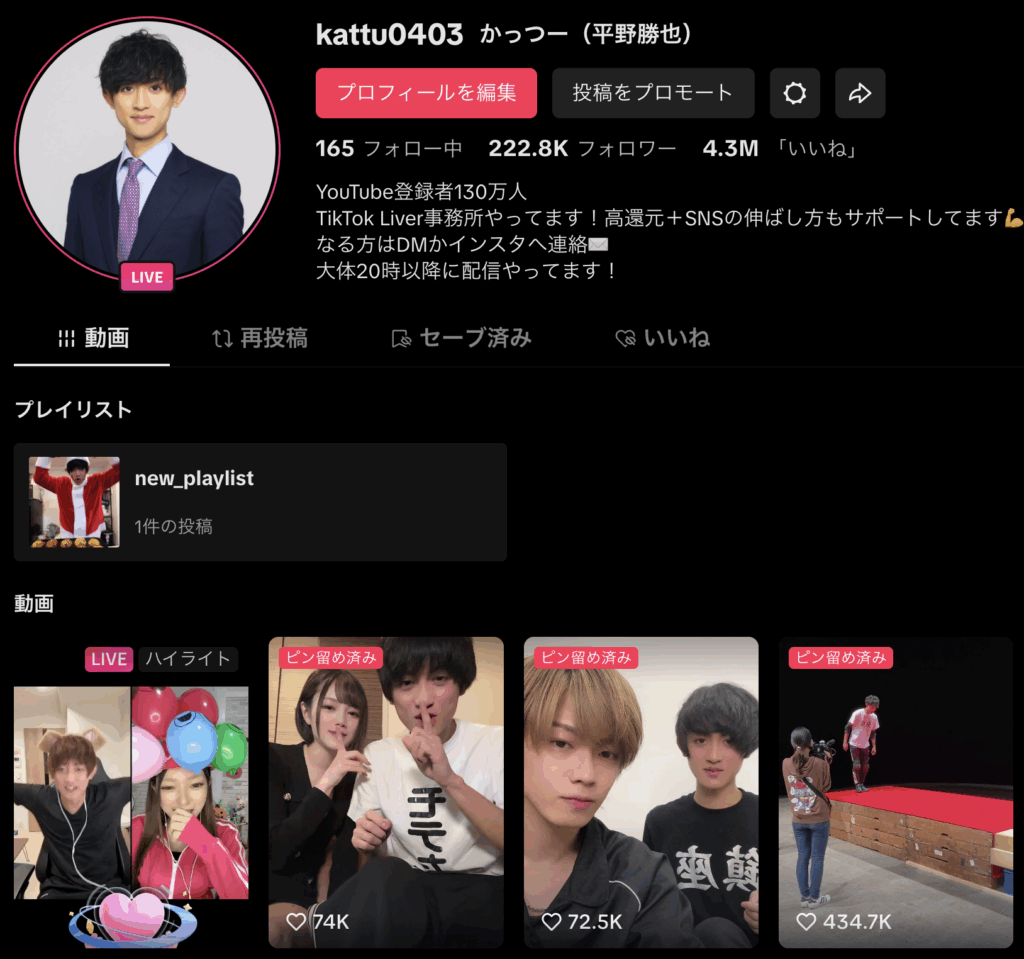
Task: Open the new_playlist playlist
Action: pyautogui.click(x=260, y=502)
